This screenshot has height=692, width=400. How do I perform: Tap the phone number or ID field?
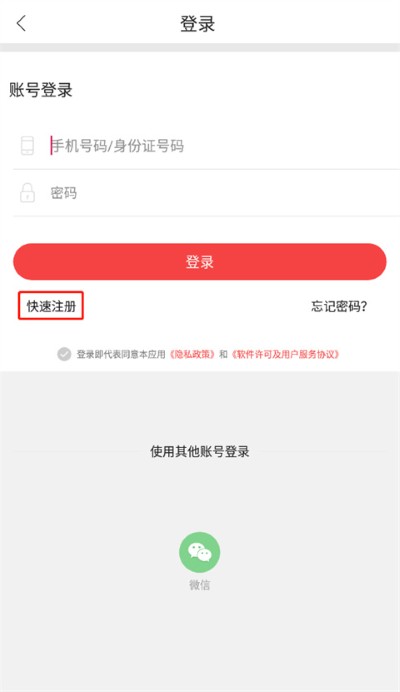point(206,146)
